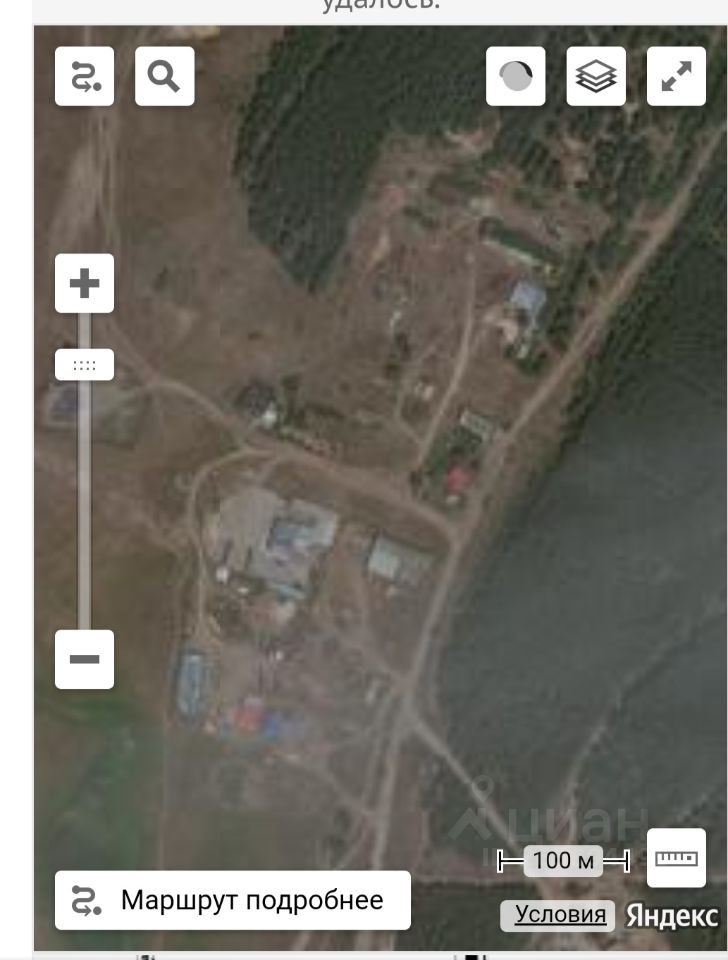Toggle the traffic indicator button
Viewport: 728px width, 960px height.
coord(516,76)
